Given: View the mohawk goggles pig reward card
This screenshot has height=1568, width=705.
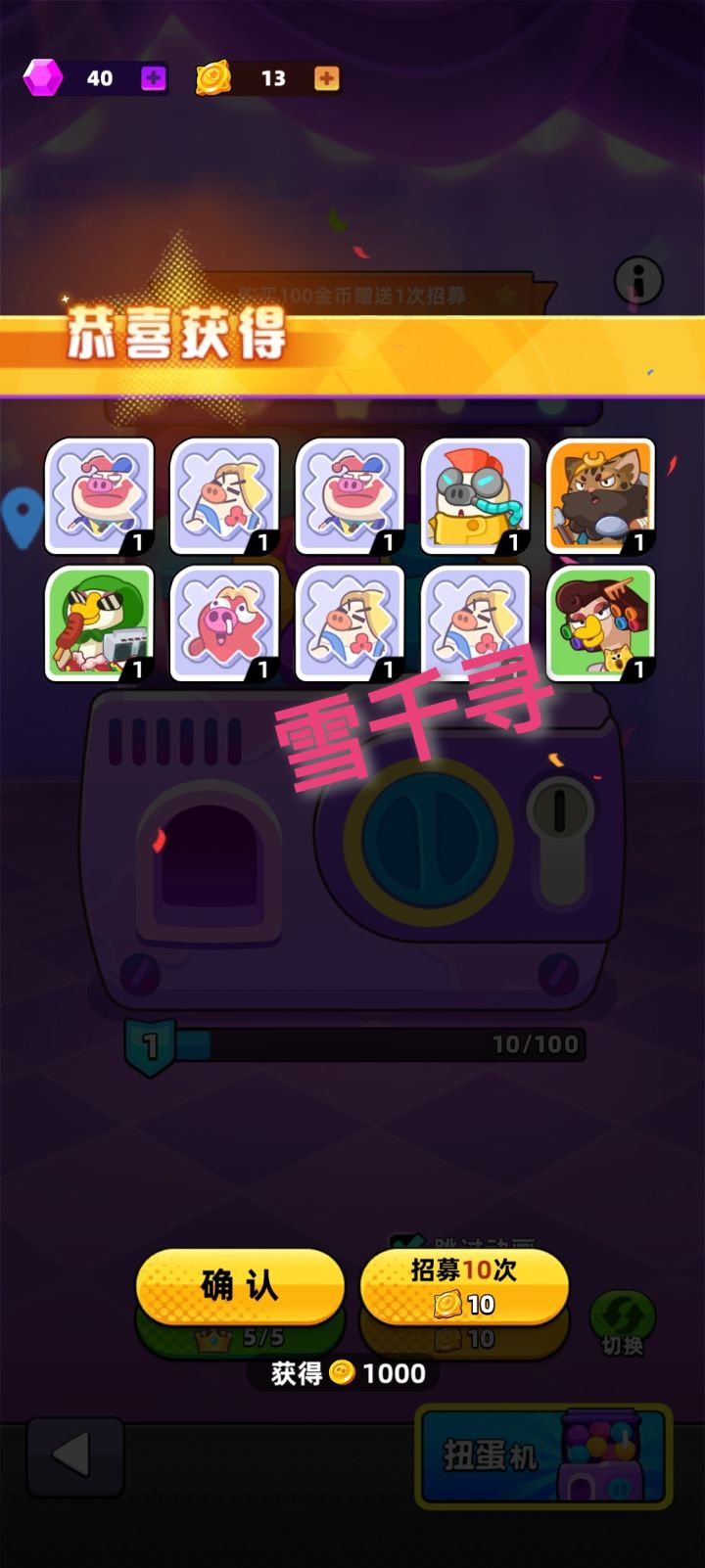Looking at the screenshot, I should point(476,496).
